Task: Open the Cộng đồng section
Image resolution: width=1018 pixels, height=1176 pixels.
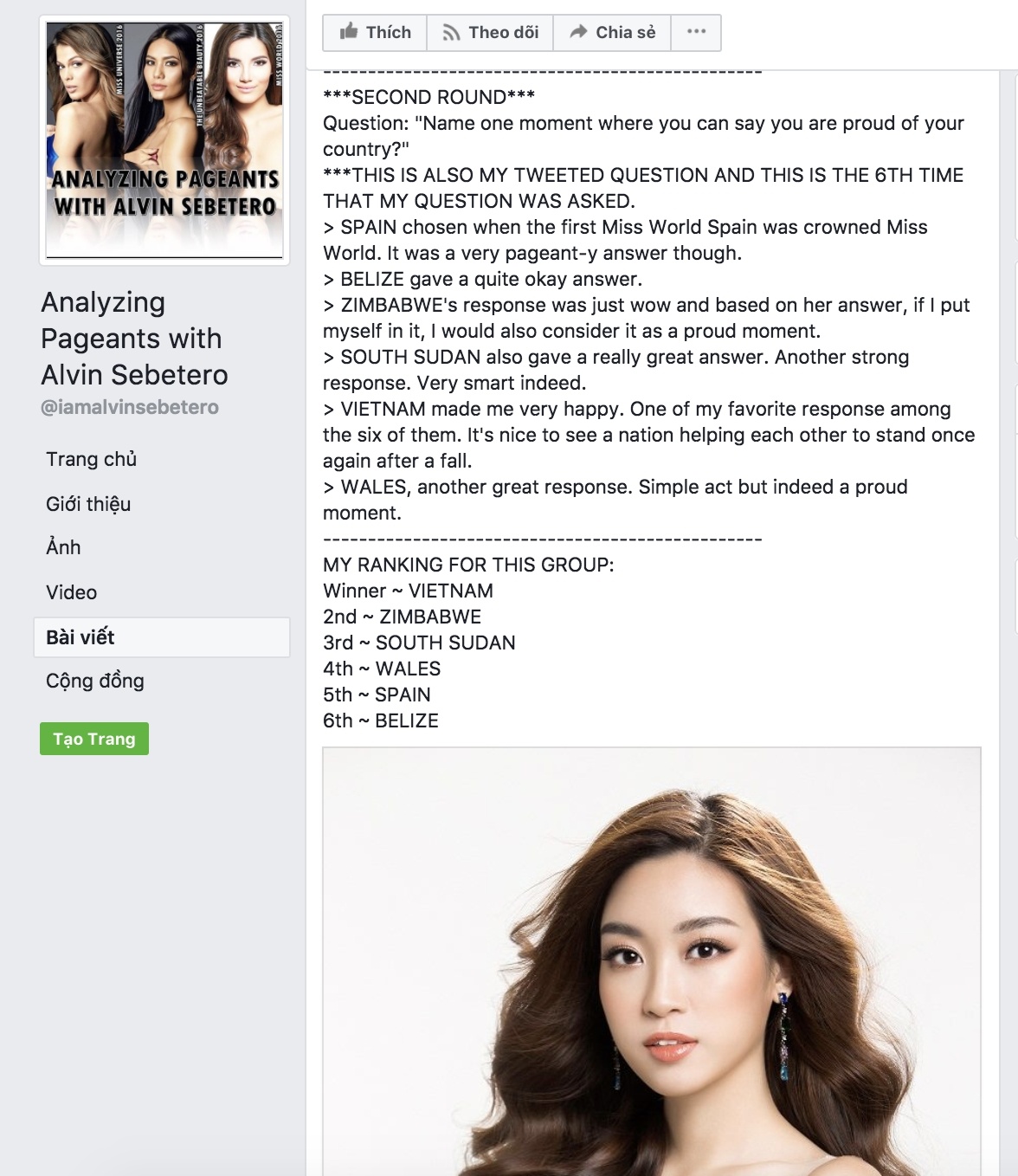Action: [x=95, y=682]
